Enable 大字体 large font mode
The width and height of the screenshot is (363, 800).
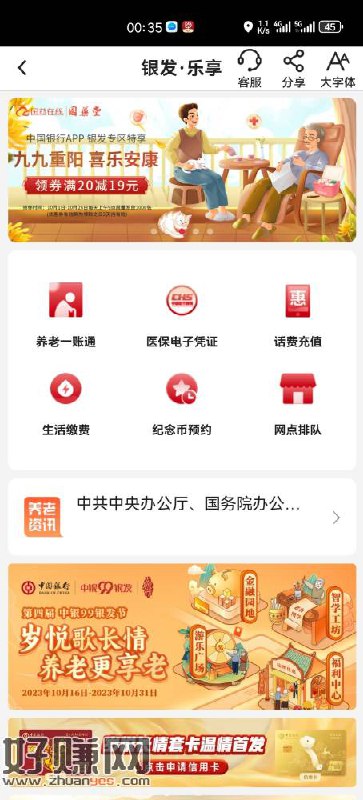coord(337,69)
